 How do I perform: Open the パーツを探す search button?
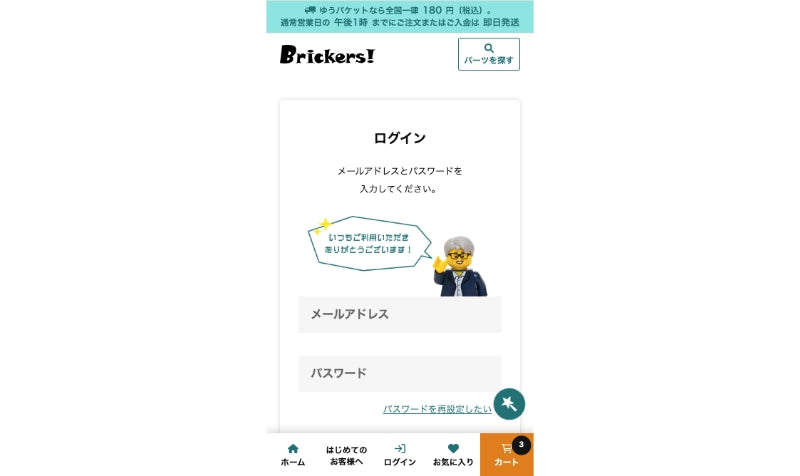point(488,54)
